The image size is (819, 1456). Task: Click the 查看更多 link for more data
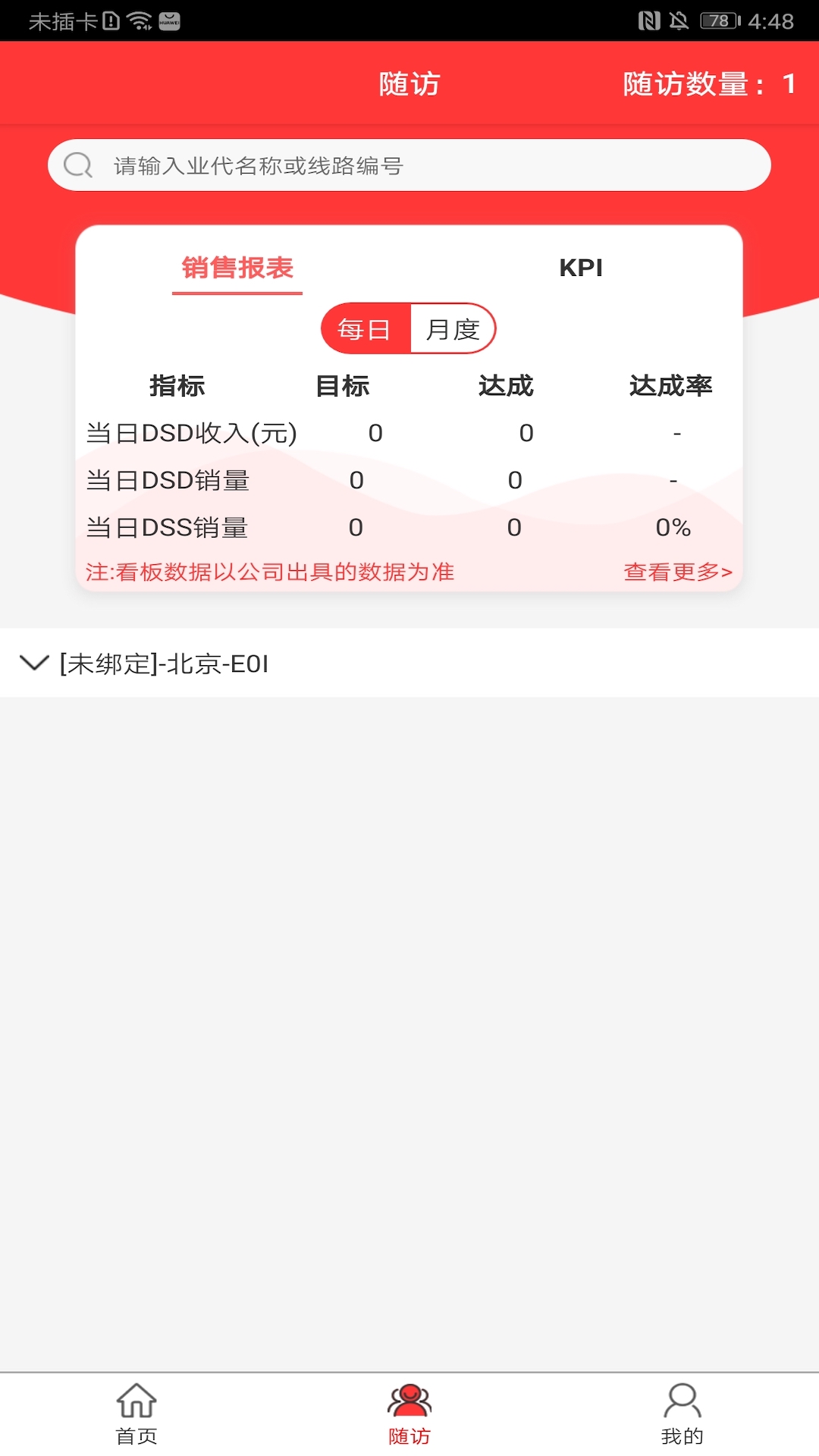tap(679, 573)
